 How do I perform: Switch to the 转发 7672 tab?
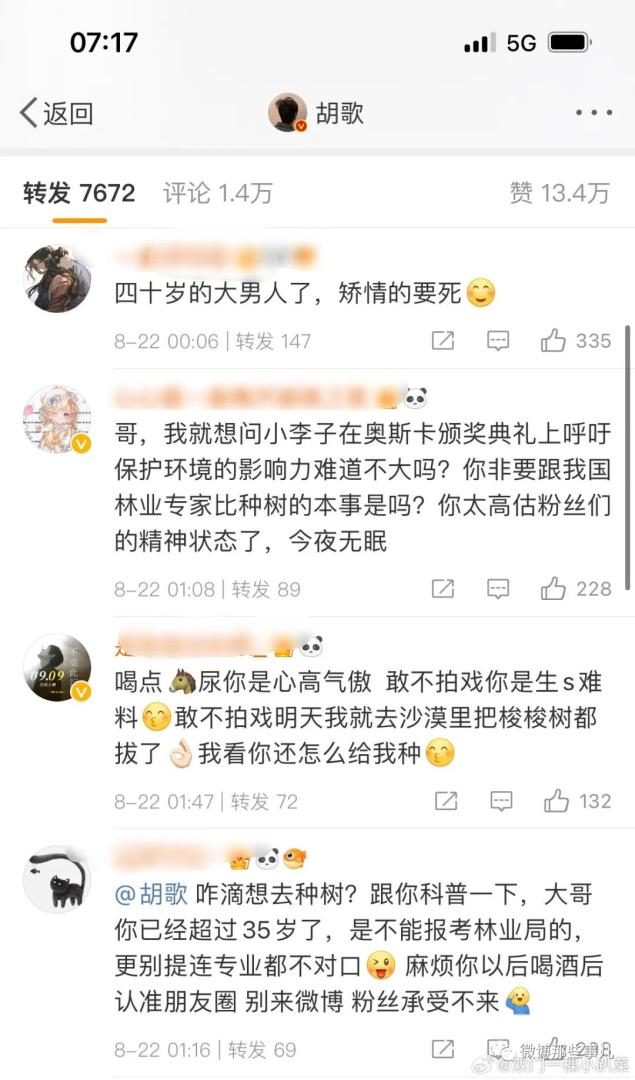79,193
